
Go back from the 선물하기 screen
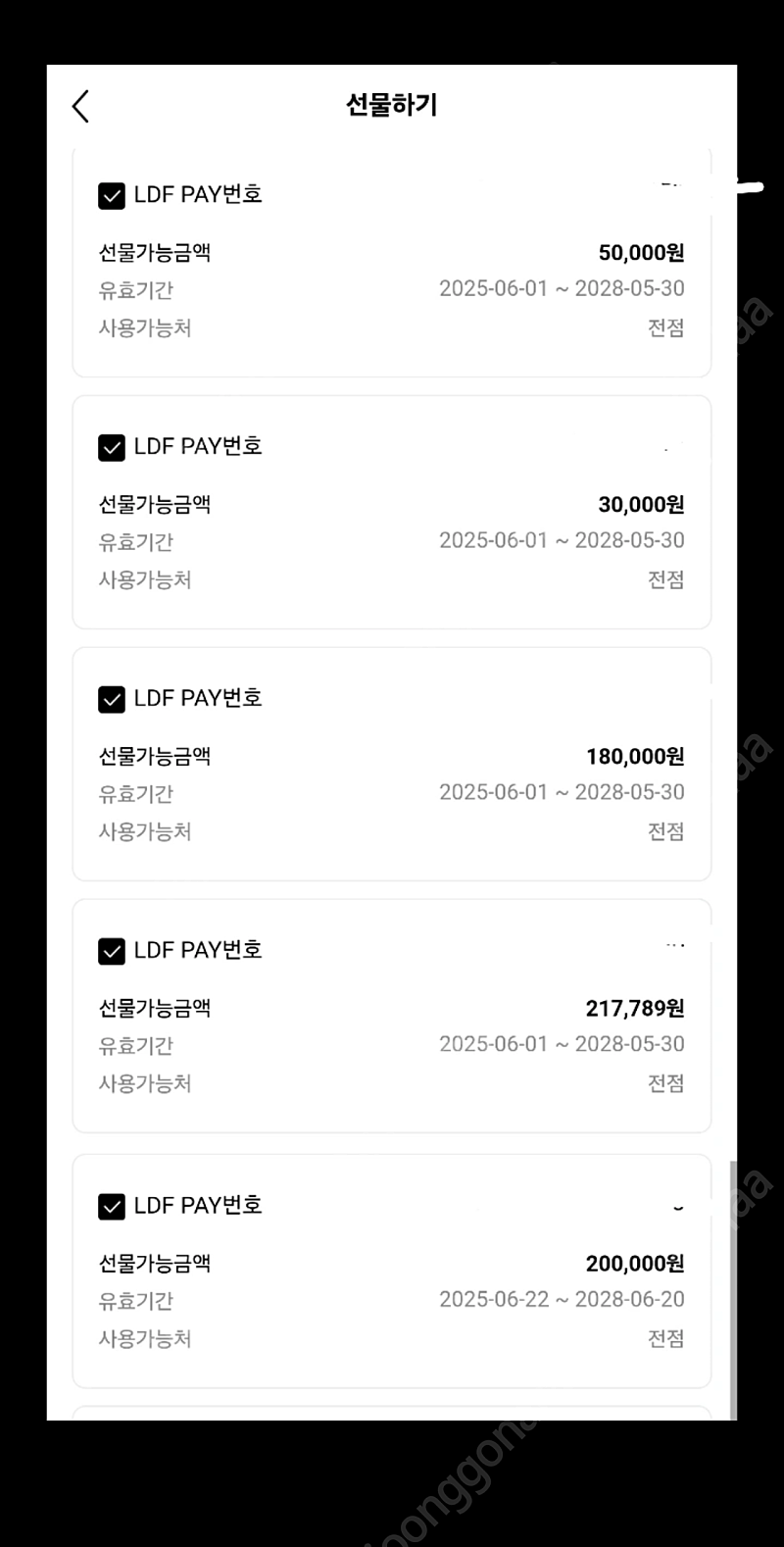[81, 106]
